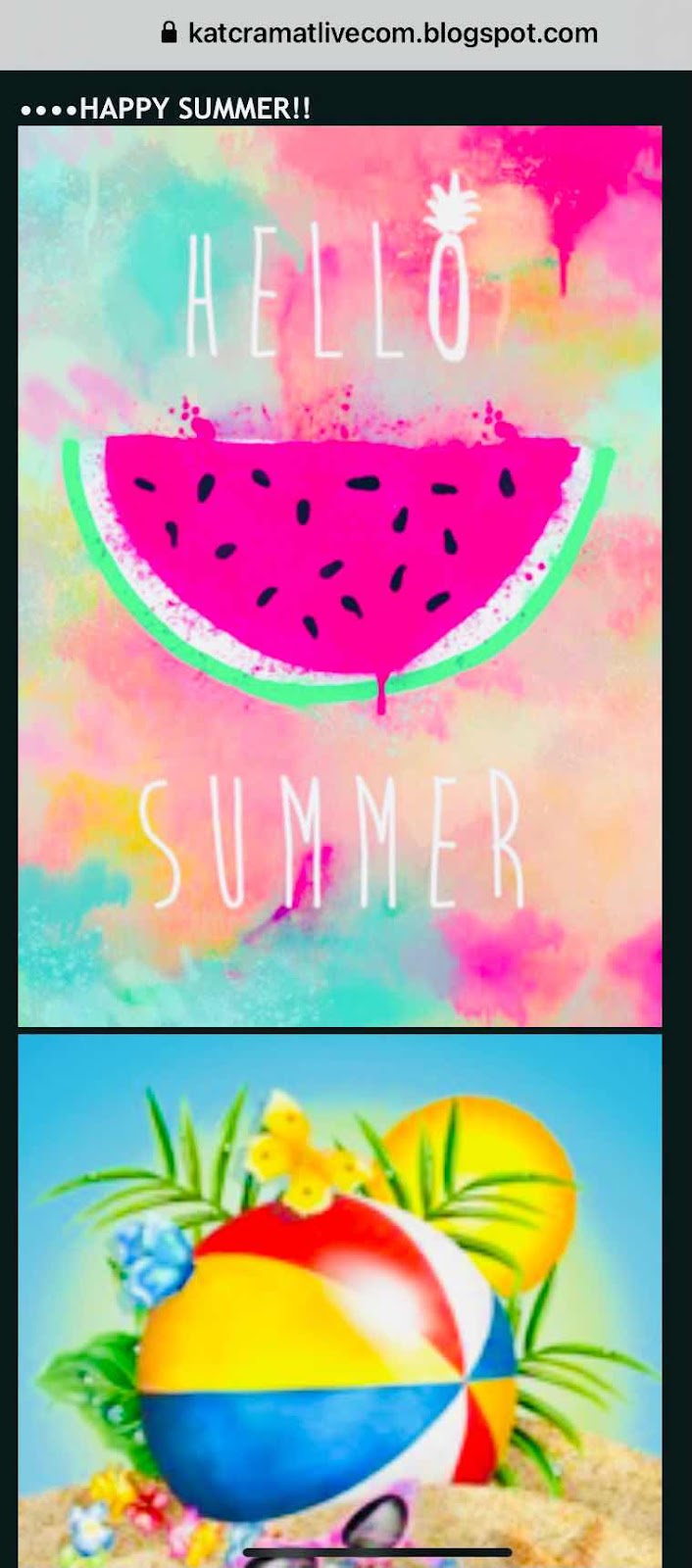Viewport: 692px width, 1568px height.
Task: Open the Hello Summer watermelon image
Action: (340, 576)
